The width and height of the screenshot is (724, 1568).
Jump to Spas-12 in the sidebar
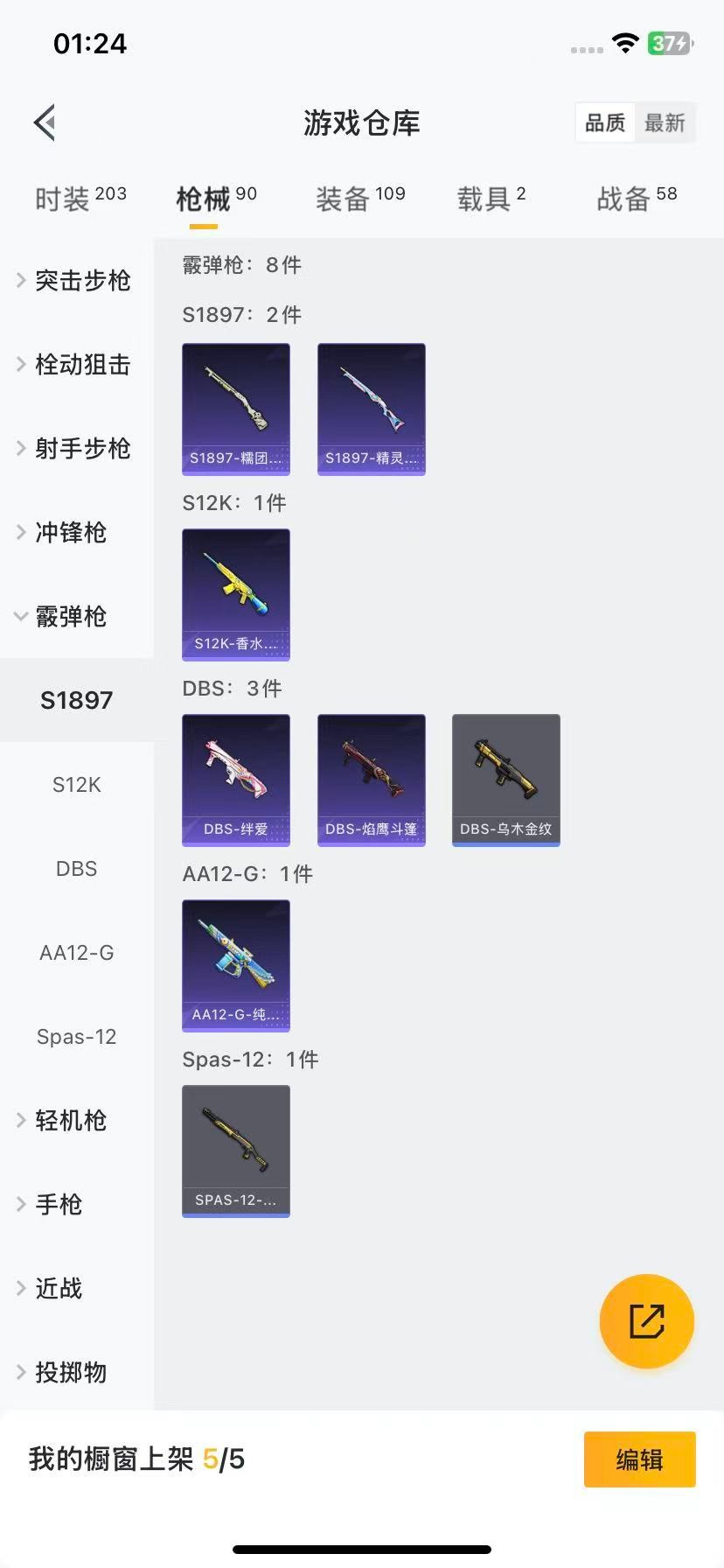[77, 1036]
